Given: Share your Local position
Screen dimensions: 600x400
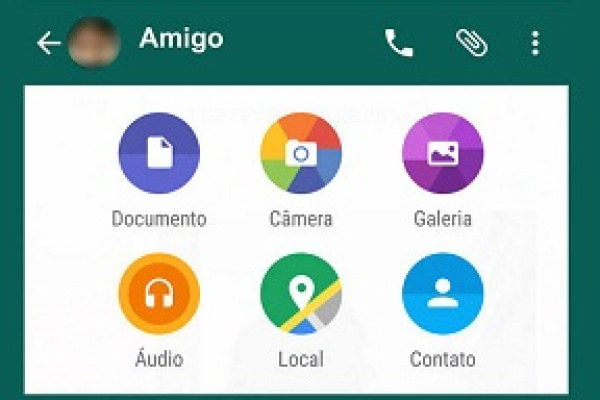Looking at the screenshot, I should coord(301,293).
